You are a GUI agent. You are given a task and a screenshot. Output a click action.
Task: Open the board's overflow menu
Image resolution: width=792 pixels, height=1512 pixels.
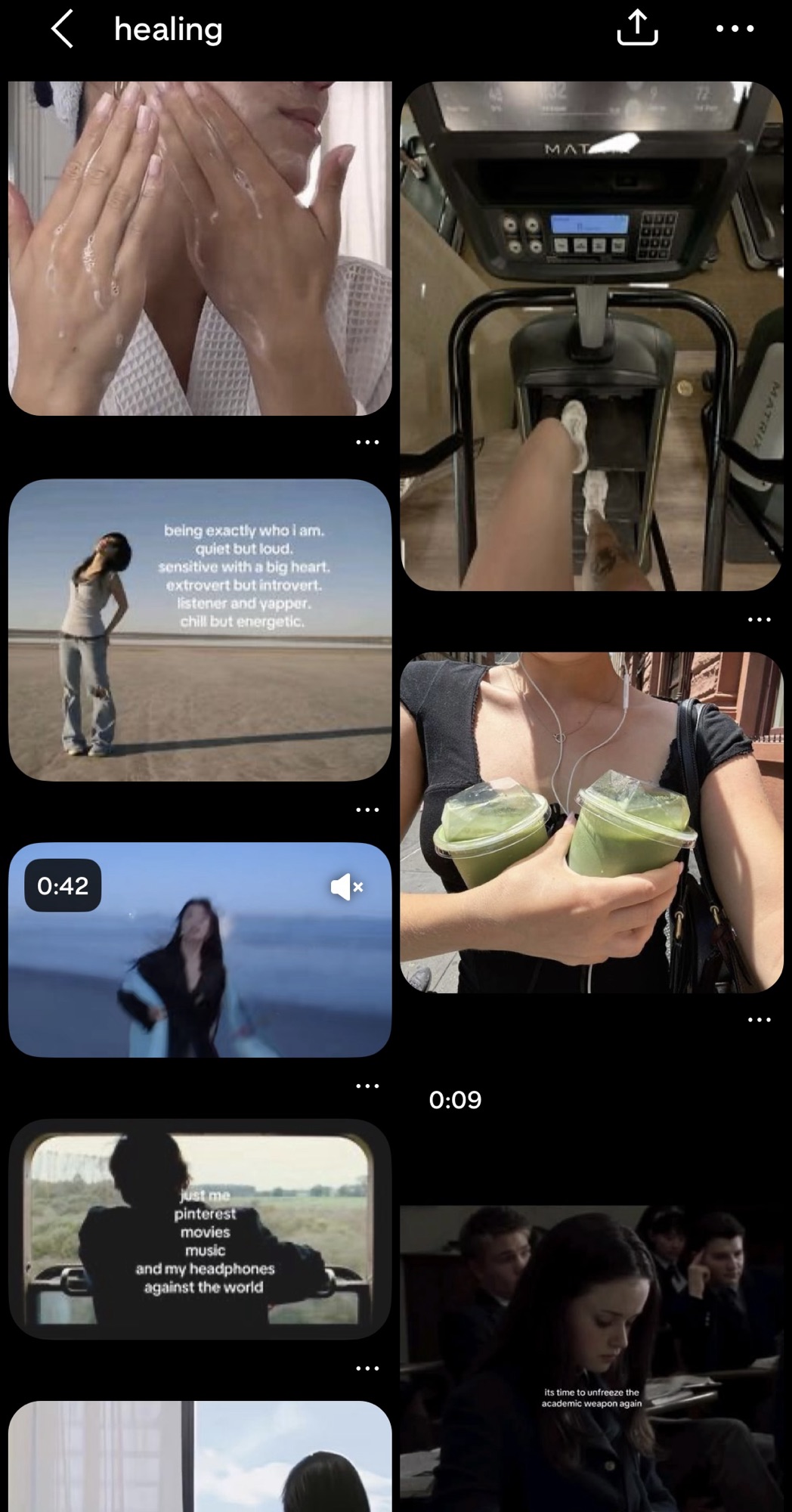[735, 29]
